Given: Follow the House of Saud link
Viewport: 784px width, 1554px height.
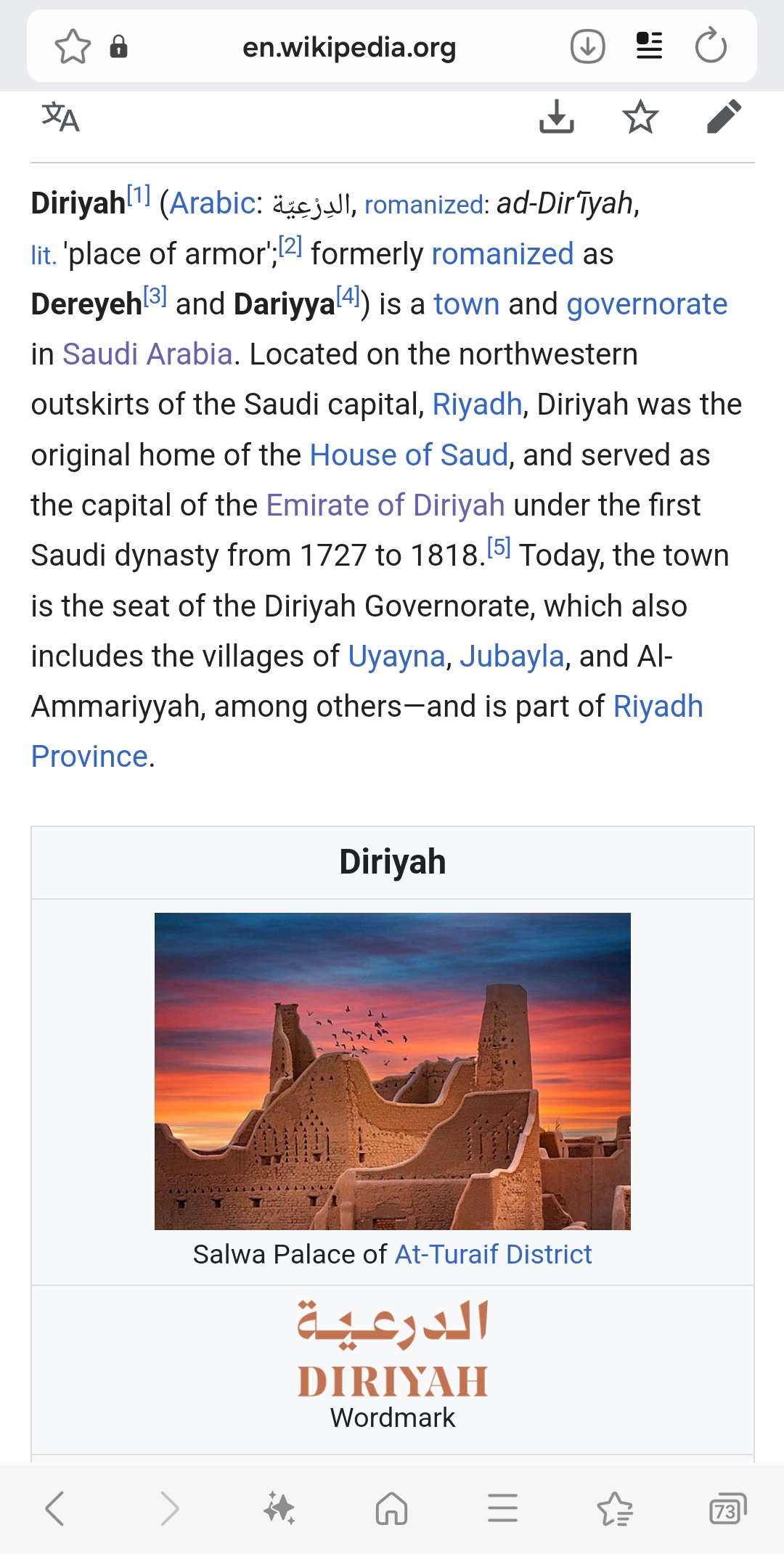Looking at the screenshot, I should tap(409, 455).
